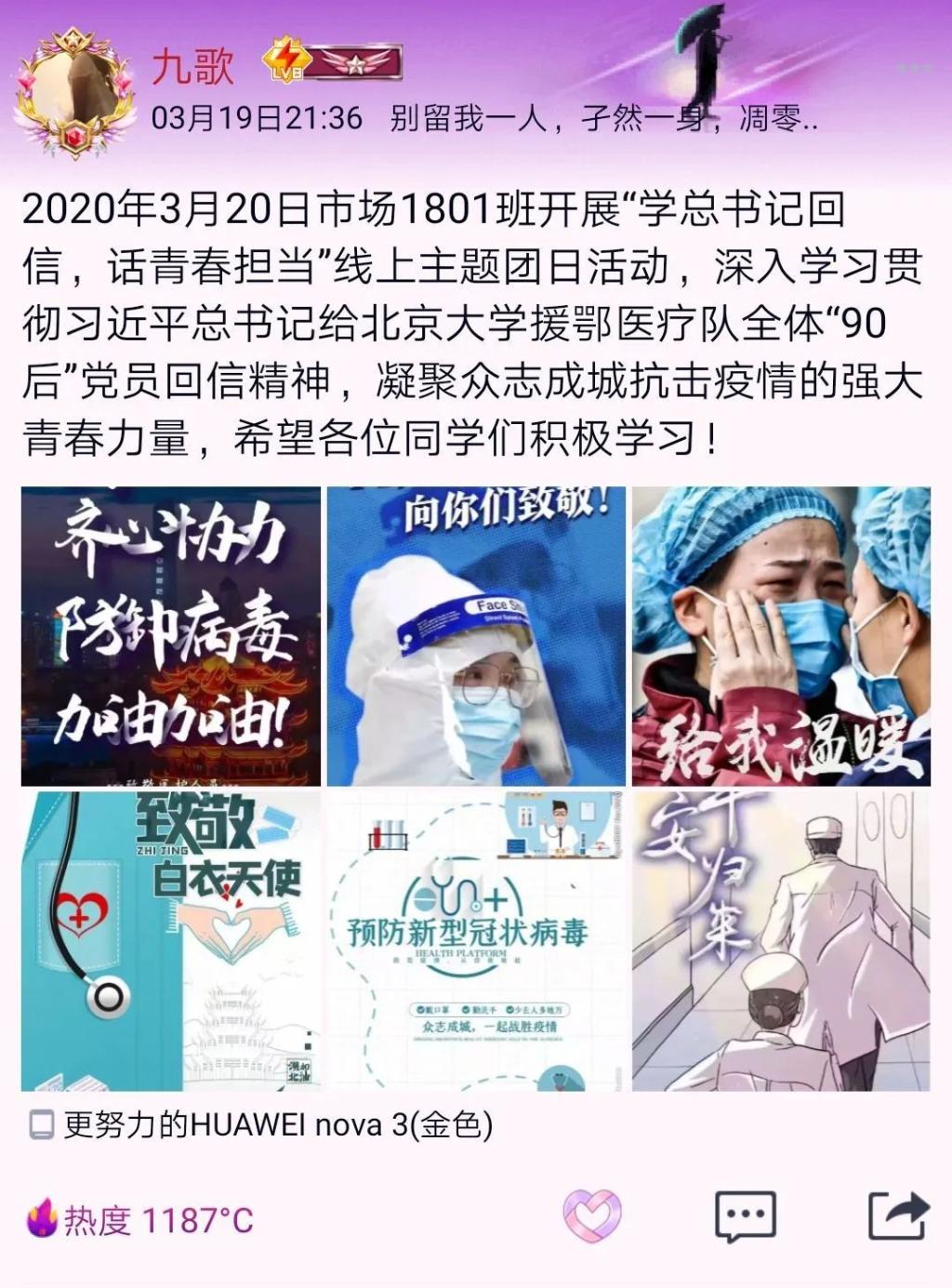View the 齐心协力 防御病毒 image

tap(171, 636)
